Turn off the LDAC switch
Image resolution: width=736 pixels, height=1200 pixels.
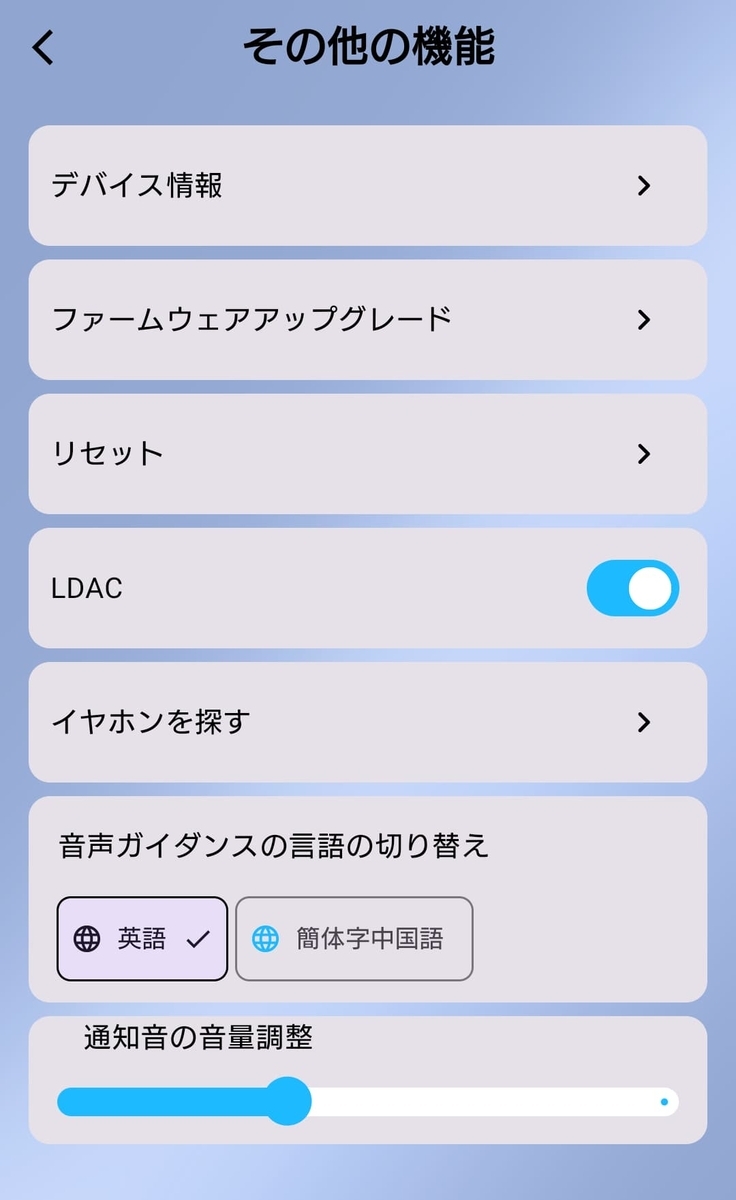[x=632, y=588]
